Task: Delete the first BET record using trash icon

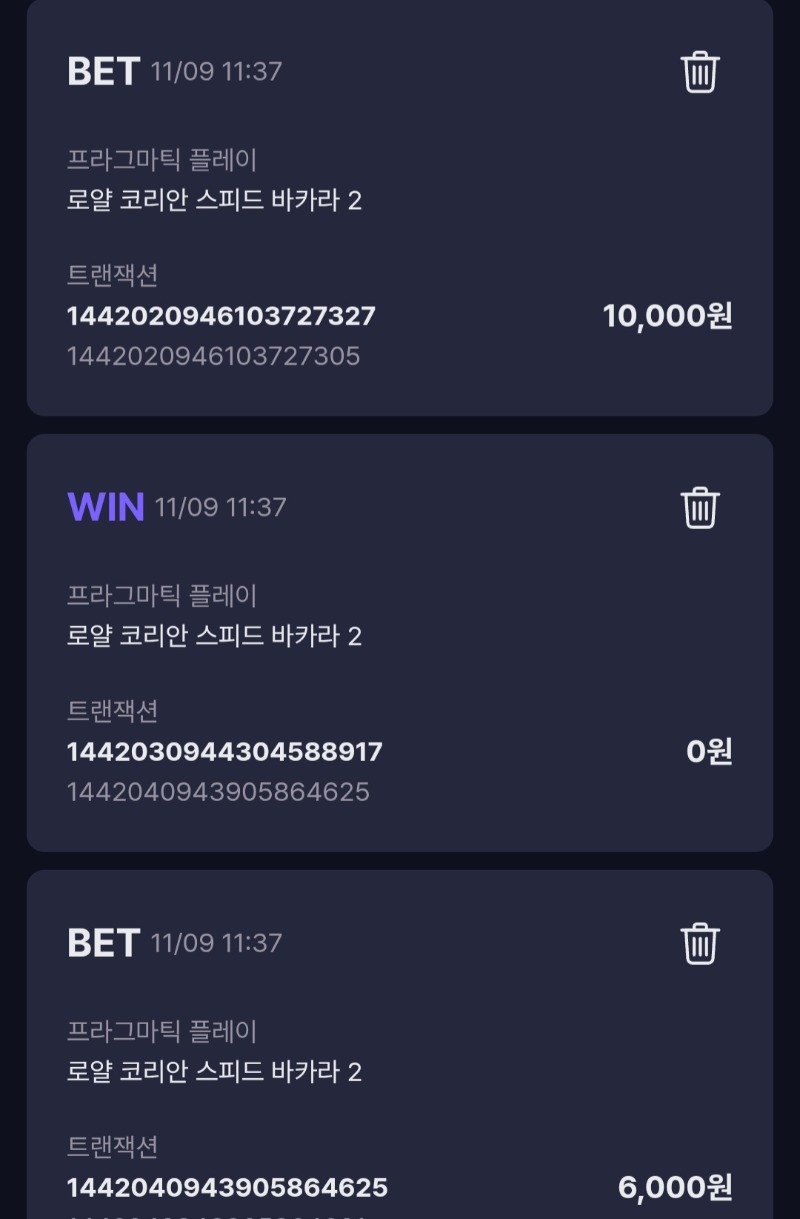Action: [701, 71]
